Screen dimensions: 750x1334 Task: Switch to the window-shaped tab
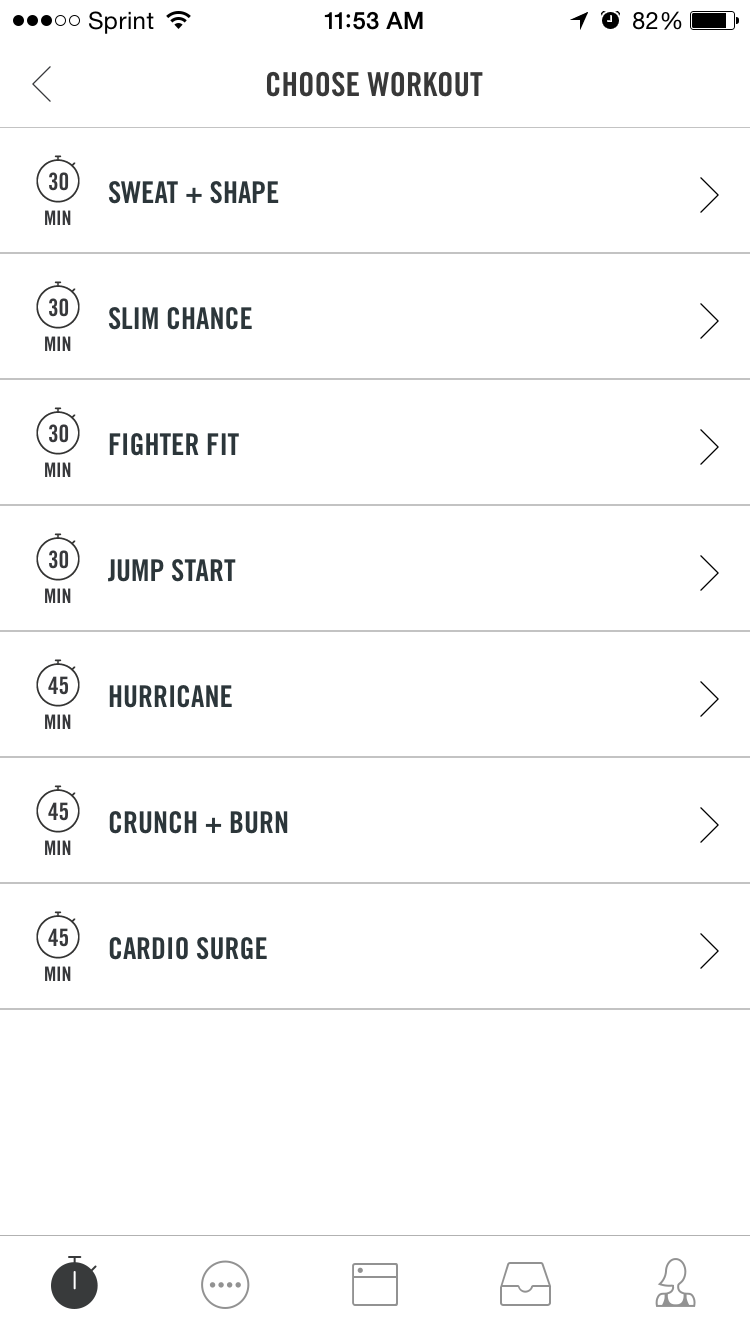[375, 1284]
